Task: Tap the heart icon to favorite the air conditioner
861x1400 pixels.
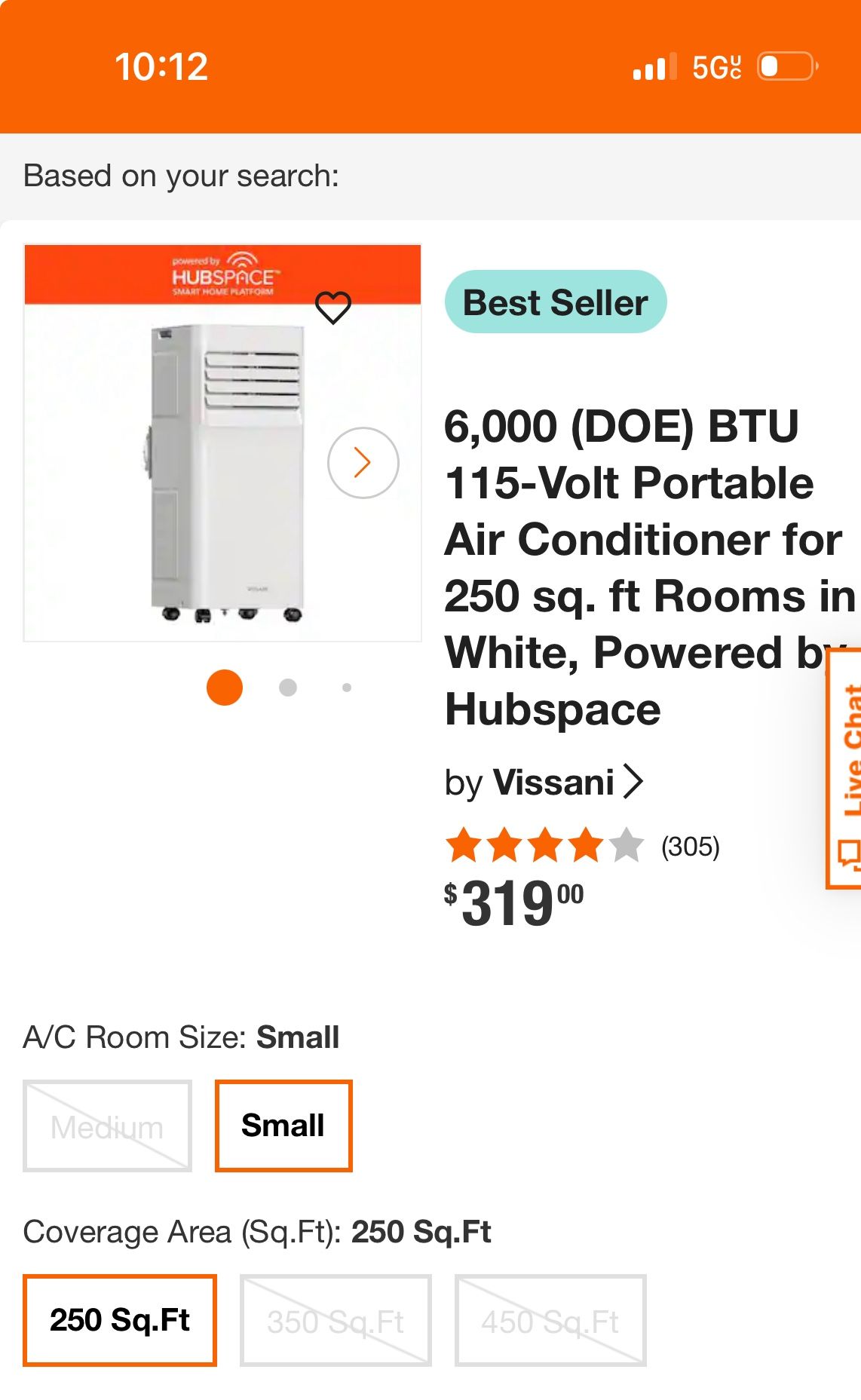Action: pos(335,306)
